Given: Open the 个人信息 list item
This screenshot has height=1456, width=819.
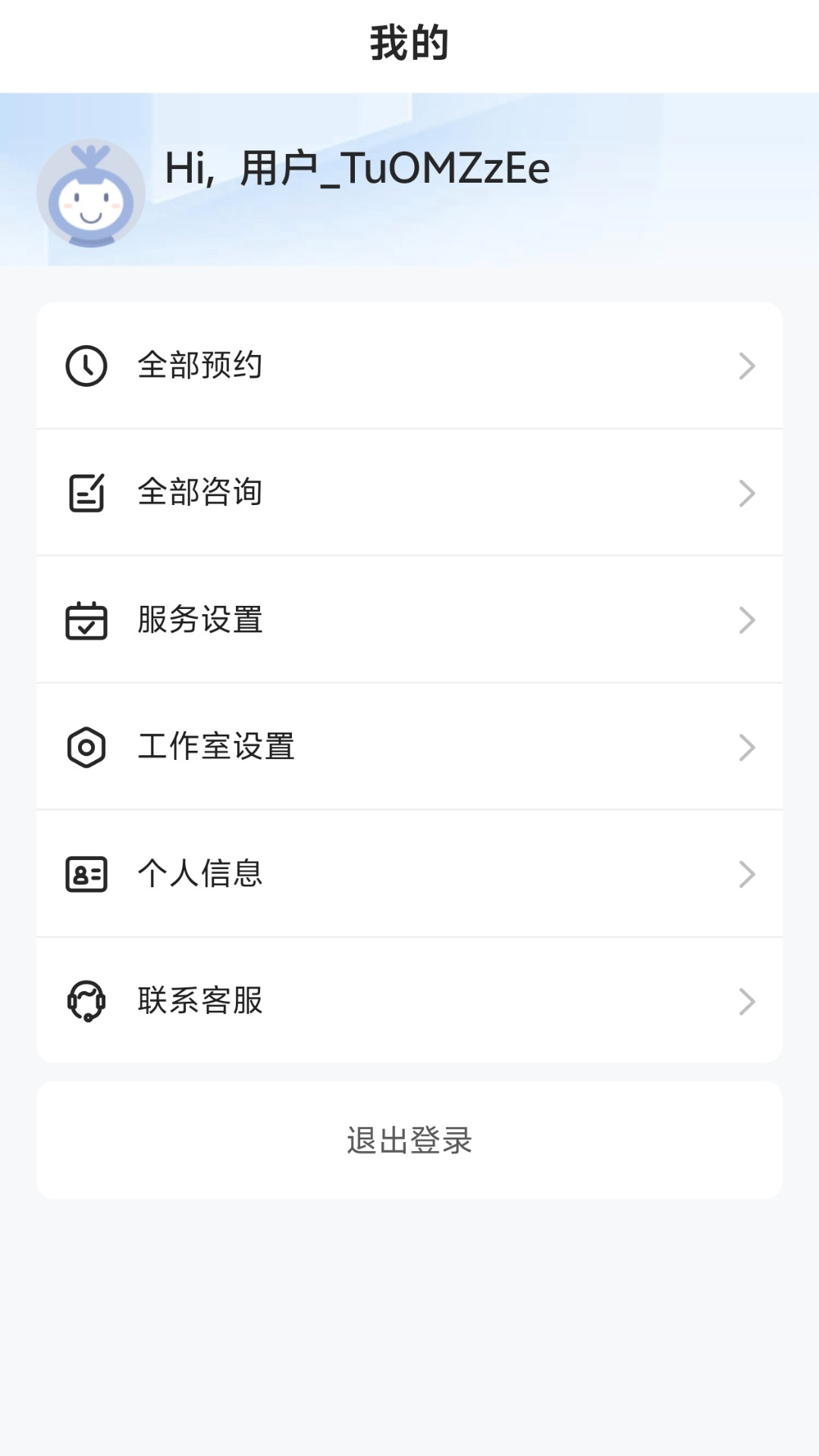Looking at the screenshot, I should (x=409, y=875).
